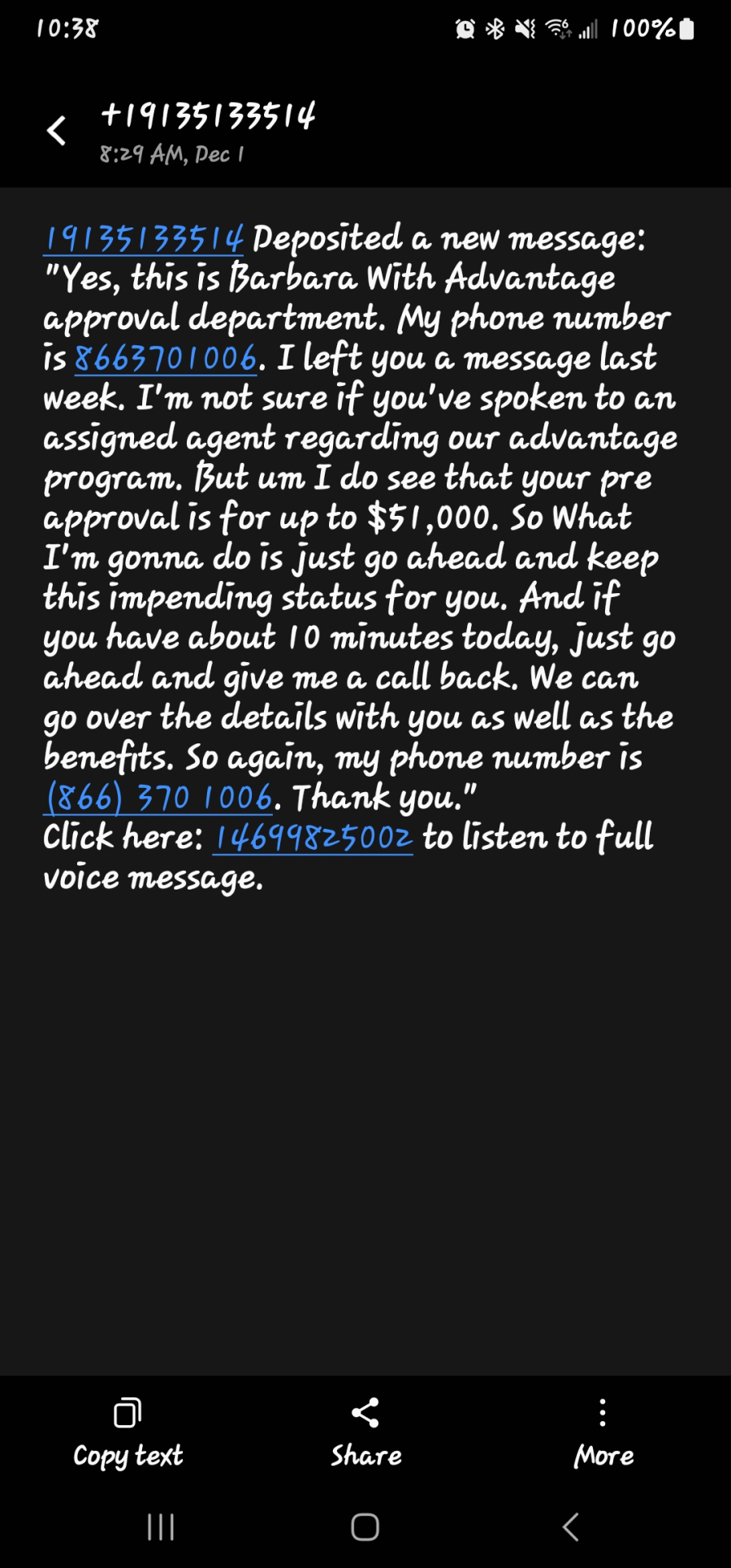Open recent apps from navigation bar

point(161,1527)
